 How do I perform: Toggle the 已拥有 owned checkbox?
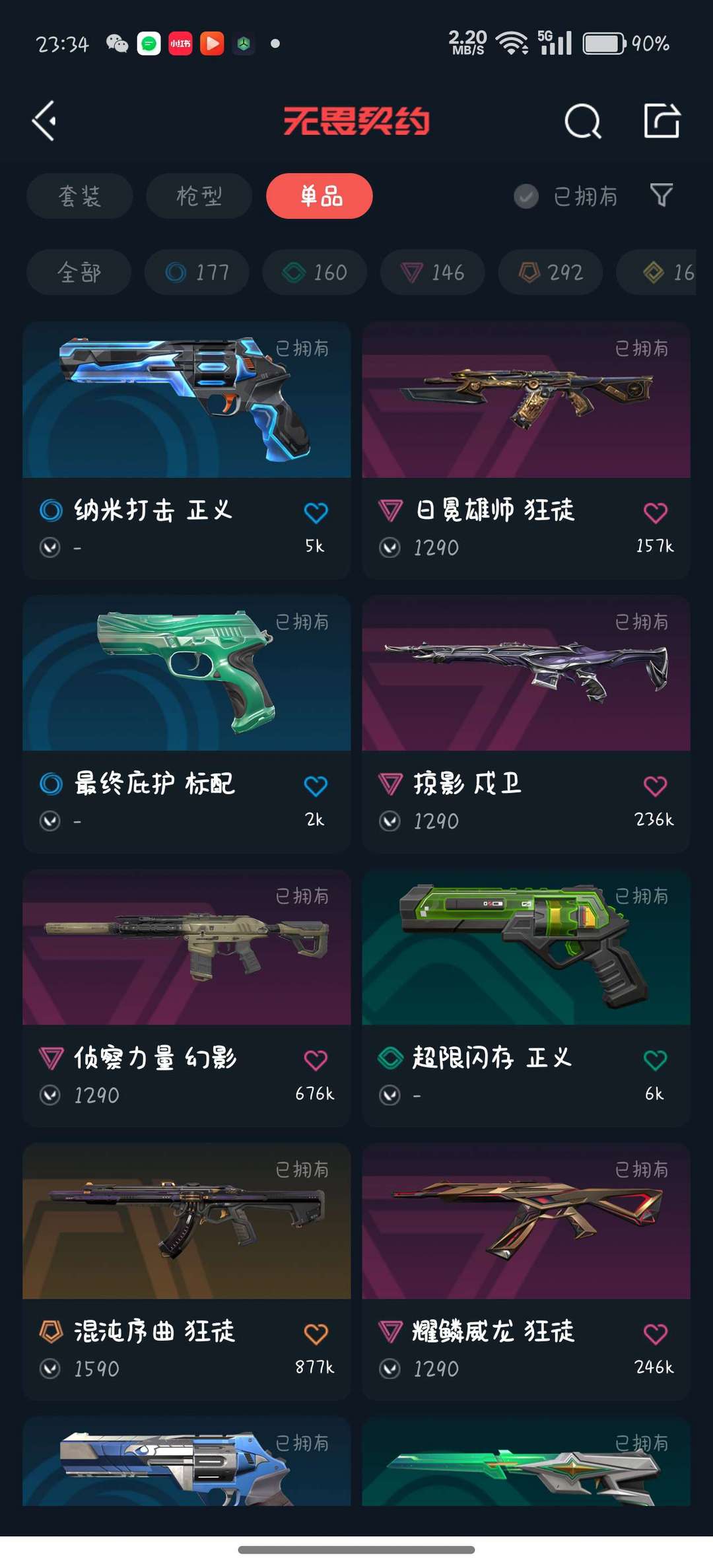526,196
